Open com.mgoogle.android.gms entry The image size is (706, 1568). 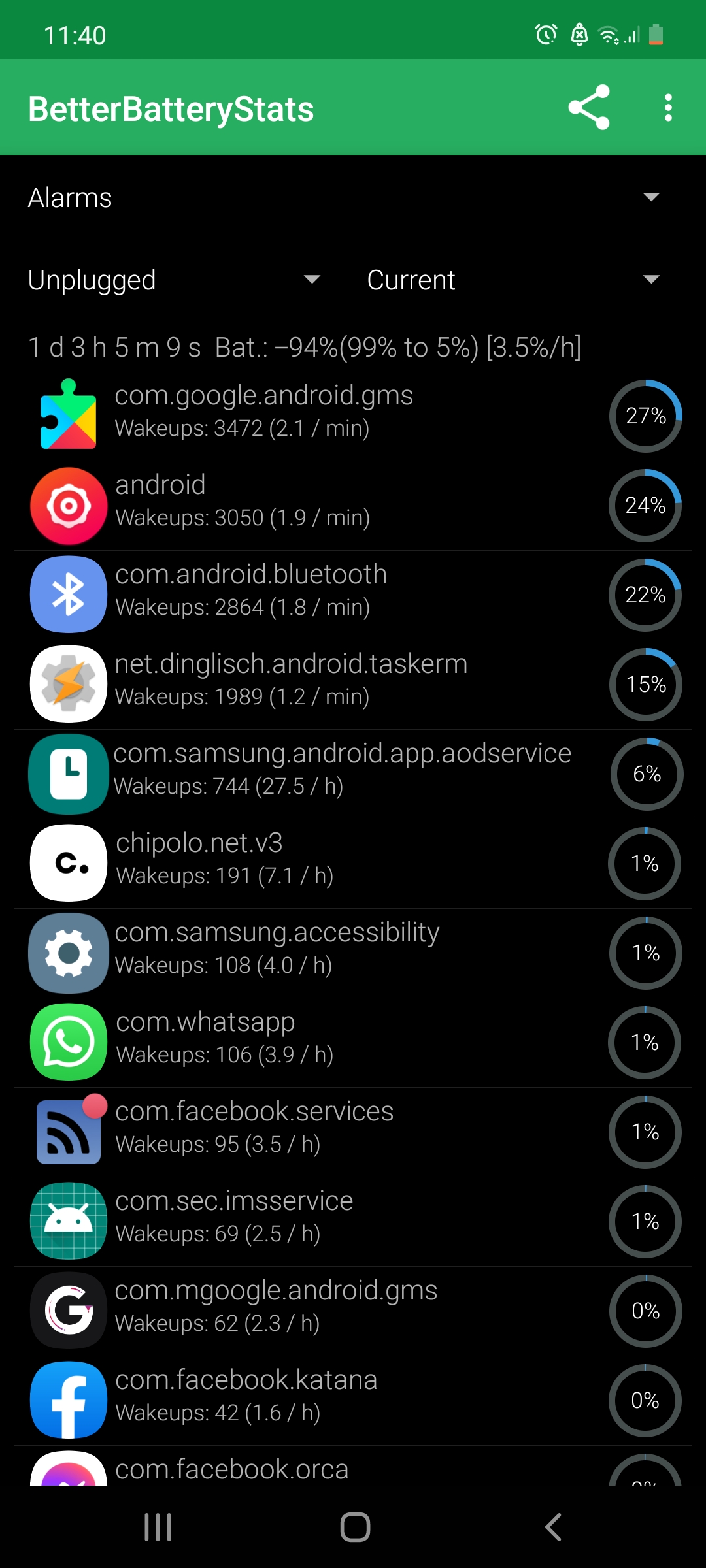tap(353, 1311)
